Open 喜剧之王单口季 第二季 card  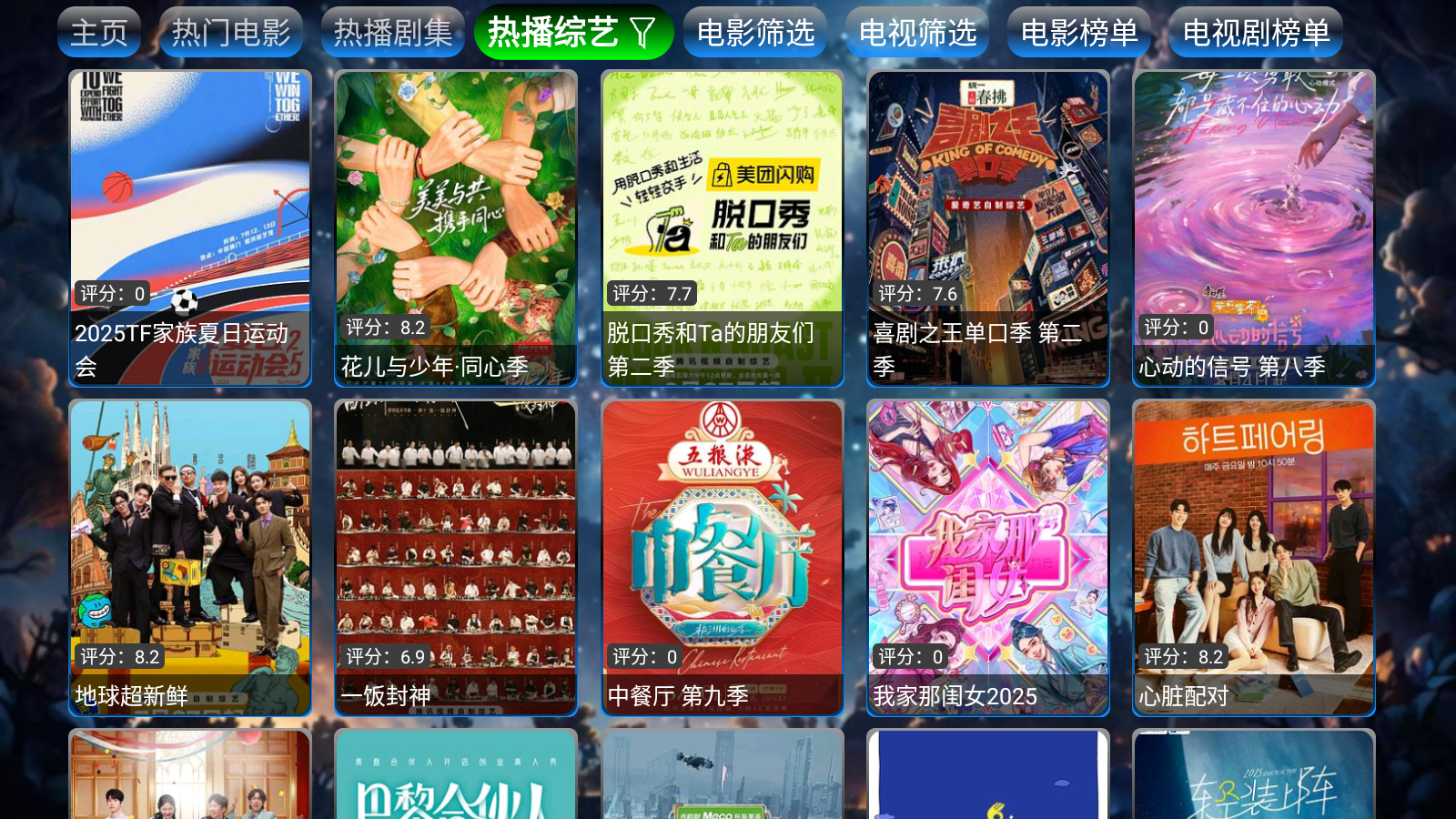coord(988,227)
